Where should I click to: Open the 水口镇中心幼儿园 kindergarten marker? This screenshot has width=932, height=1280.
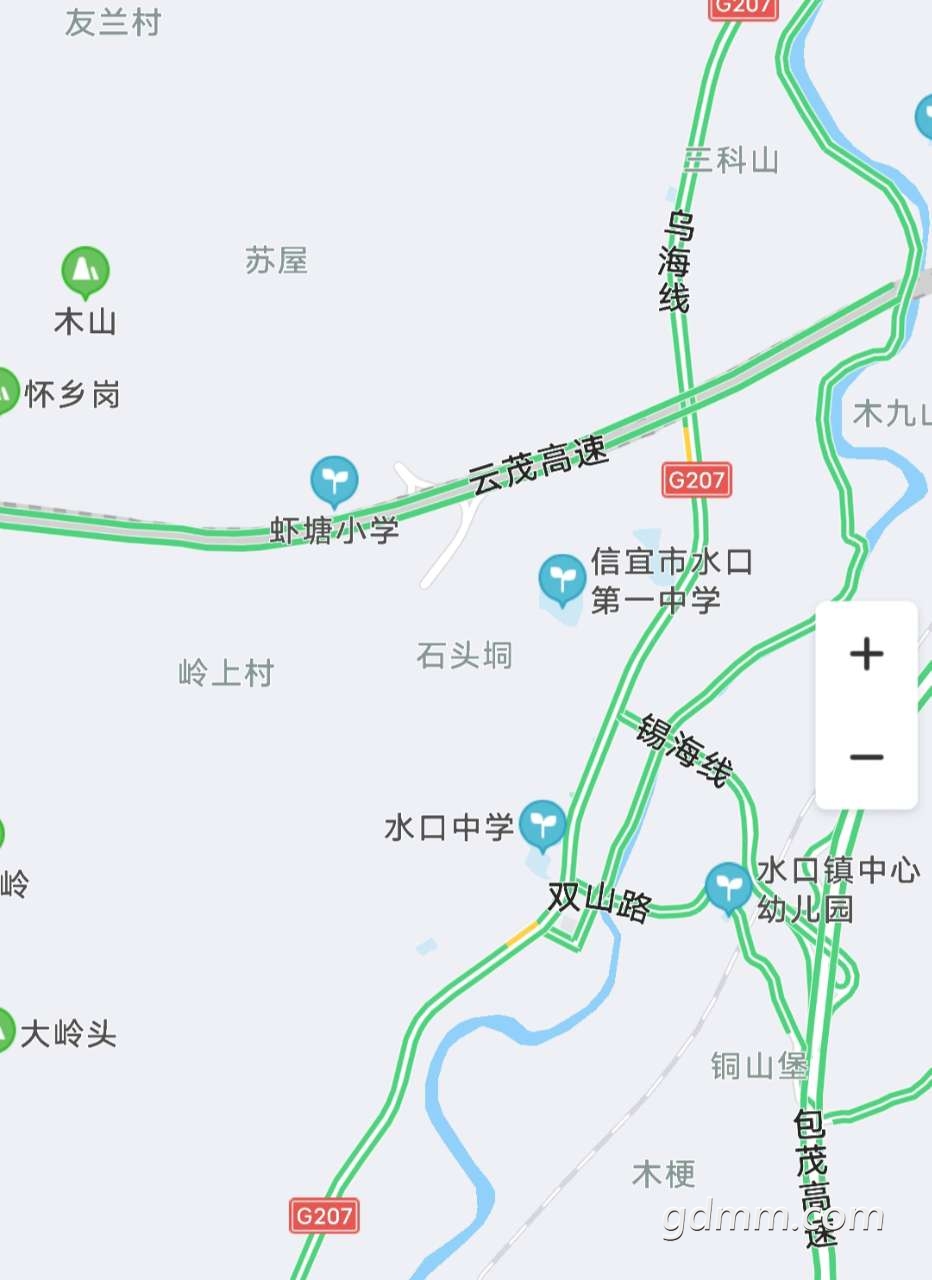729,884
